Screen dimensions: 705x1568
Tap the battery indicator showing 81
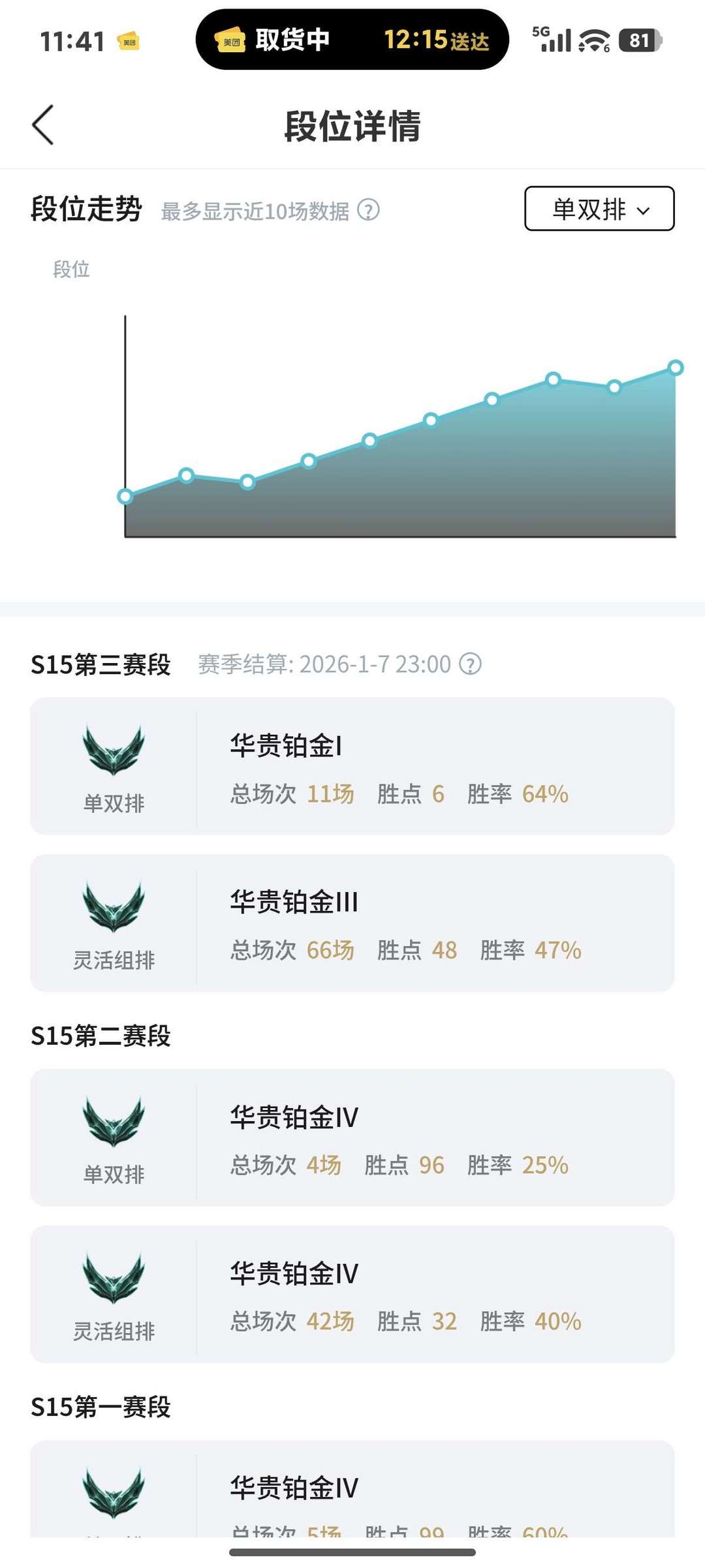pos(640,40)
